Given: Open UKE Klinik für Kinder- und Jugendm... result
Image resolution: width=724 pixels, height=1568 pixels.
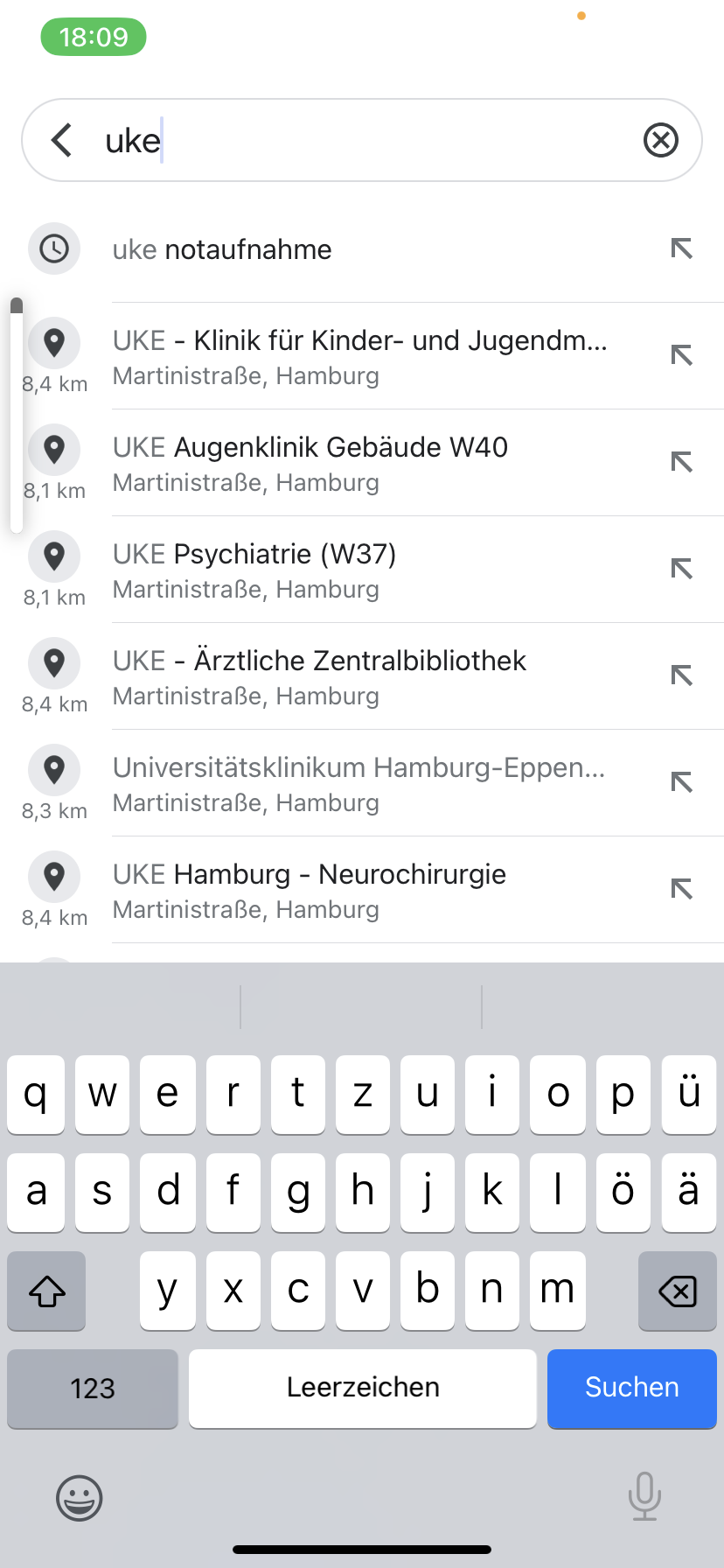Looking at the screenshot, I should [359, 357].
